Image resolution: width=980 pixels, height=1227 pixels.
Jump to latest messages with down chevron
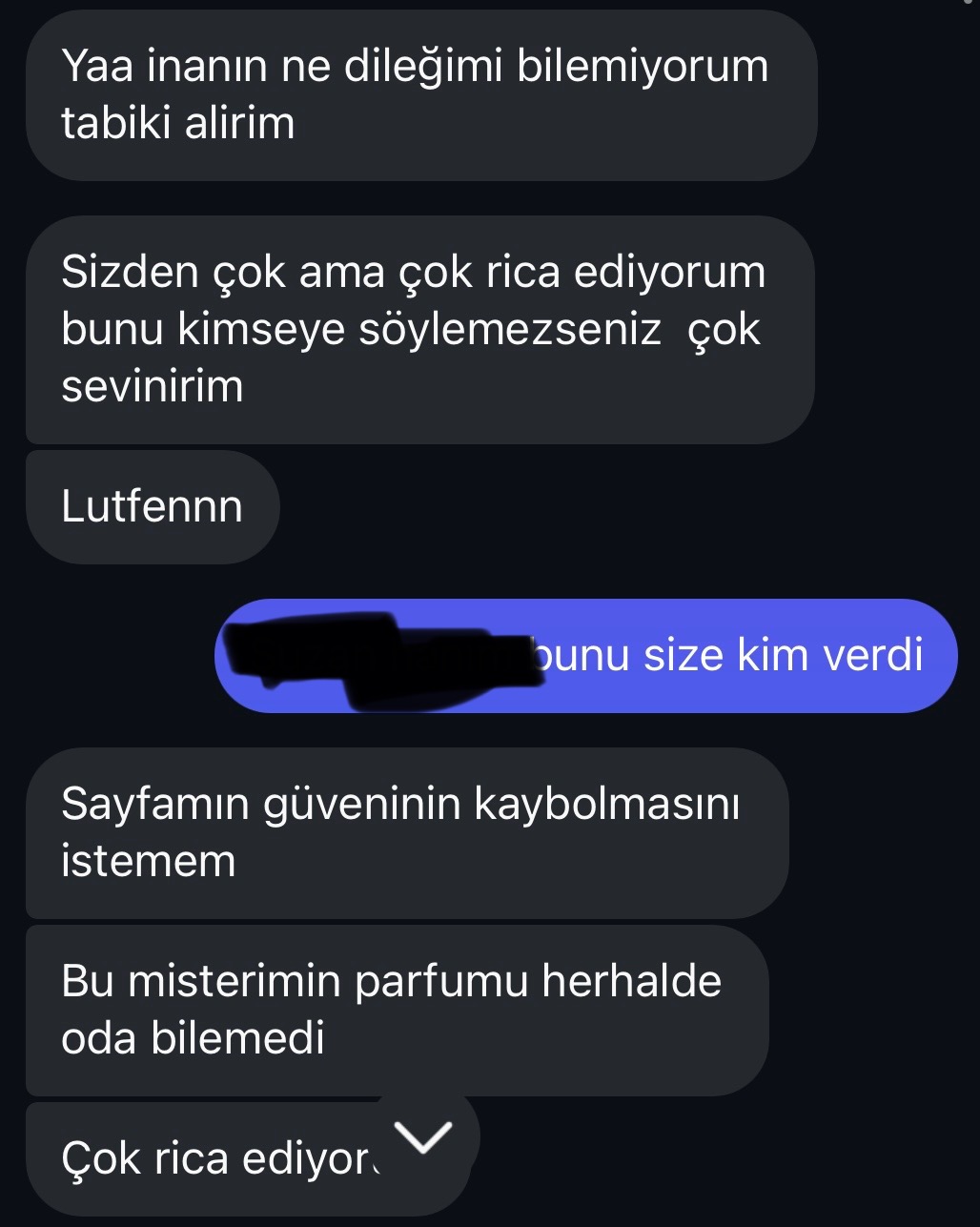[424, 1136]
